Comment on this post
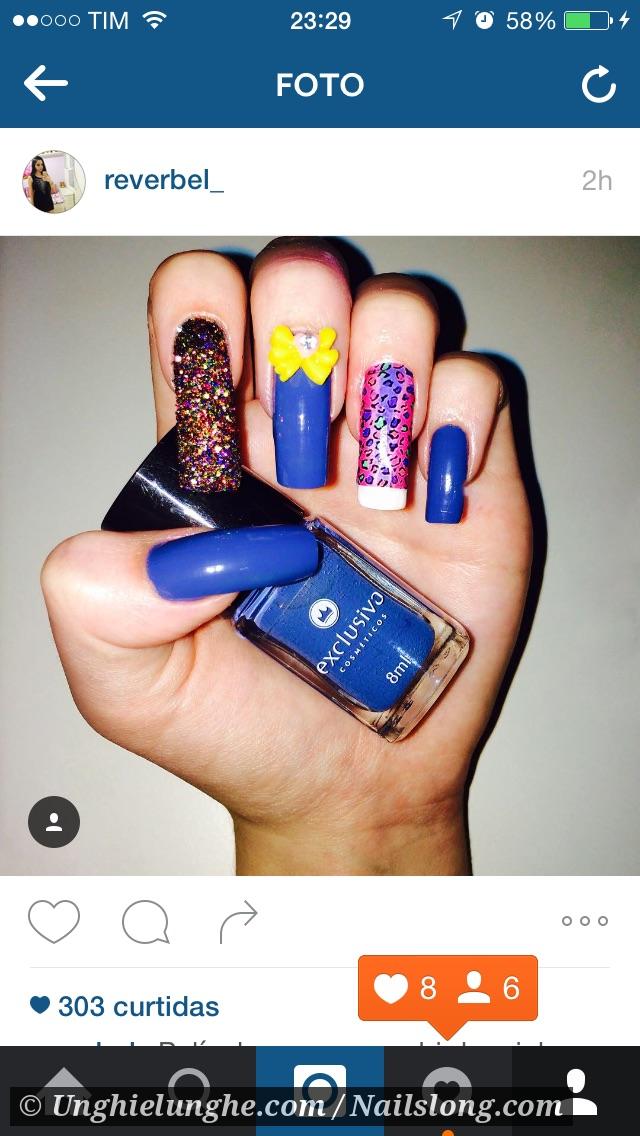This screenshot has height=1136, width=640. click(146, 922)
